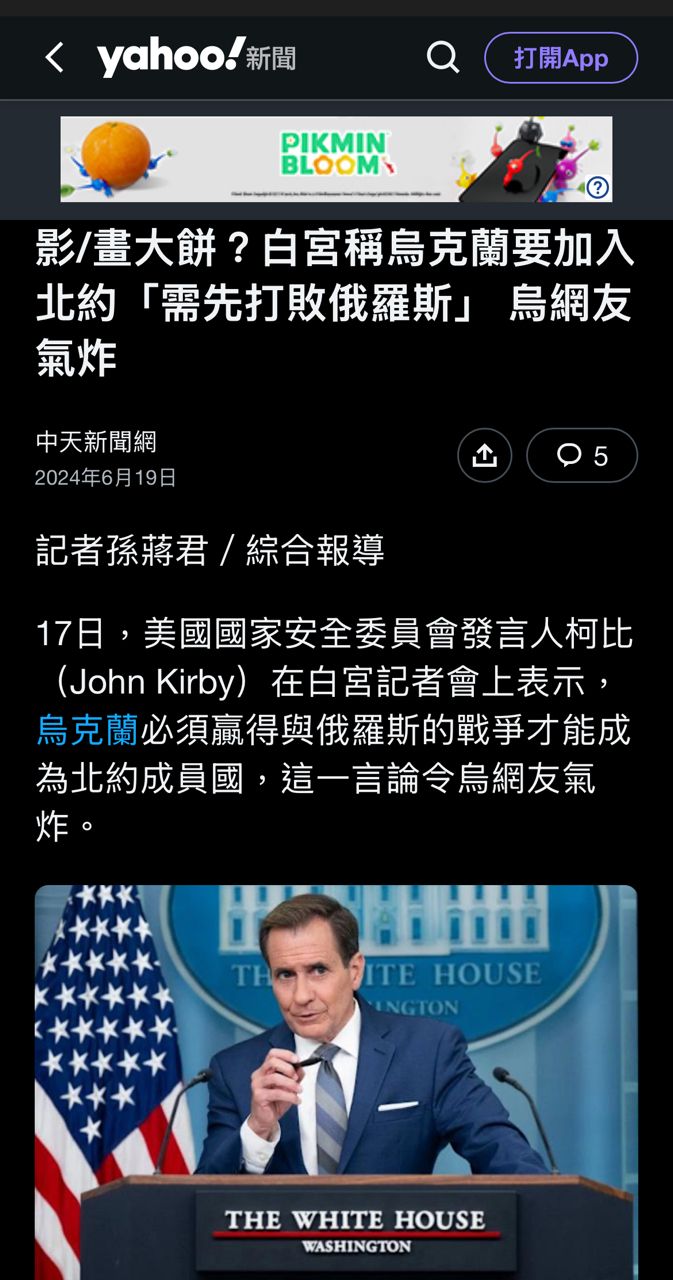Open the 烏克蘭 link in the article

[x=87, y=730]
